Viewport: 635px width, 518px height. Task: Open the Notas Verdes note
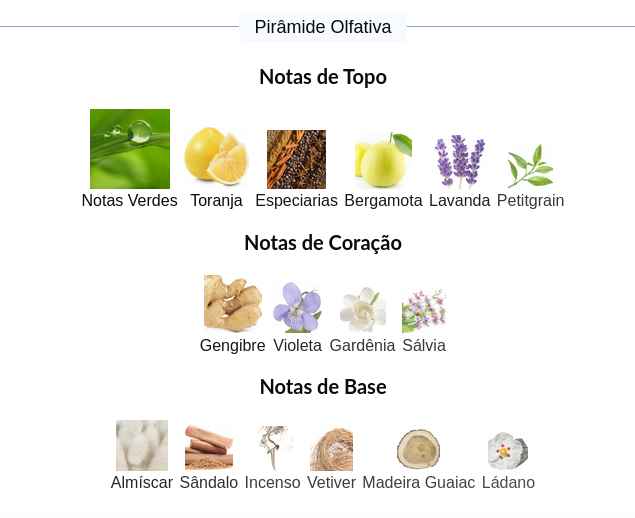tap(130, 159)
